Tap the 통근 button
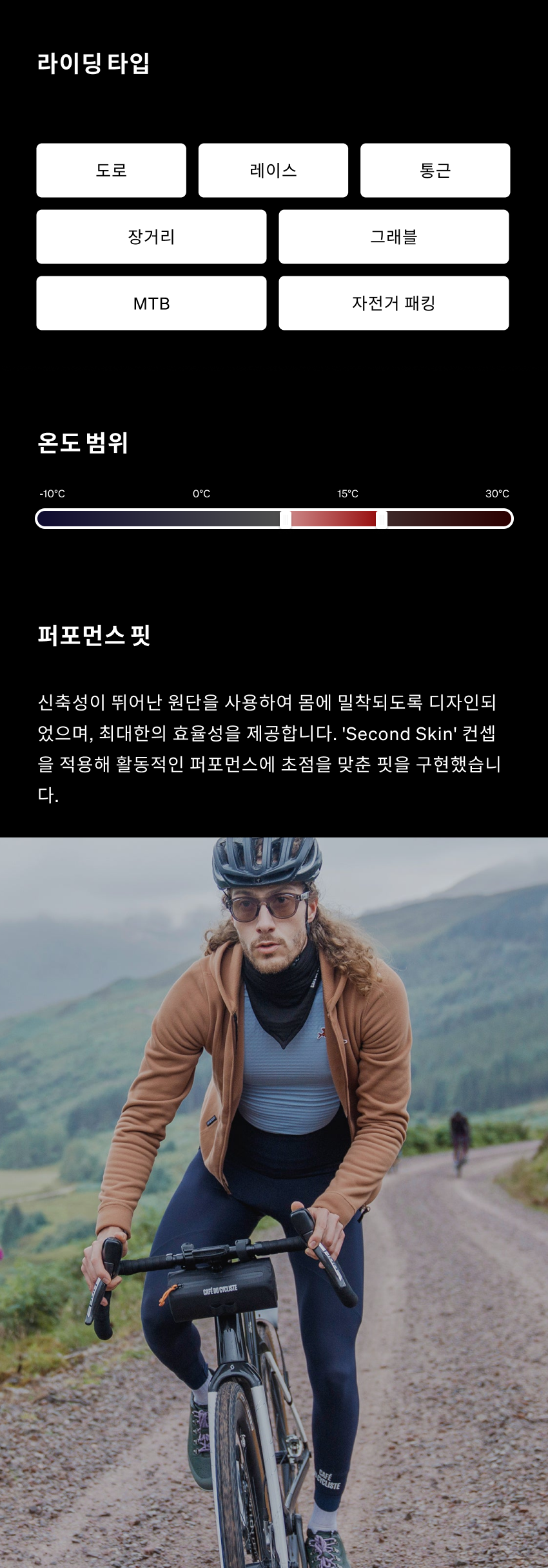Viewport: 548px width, 1568px height. coord(435,170)
